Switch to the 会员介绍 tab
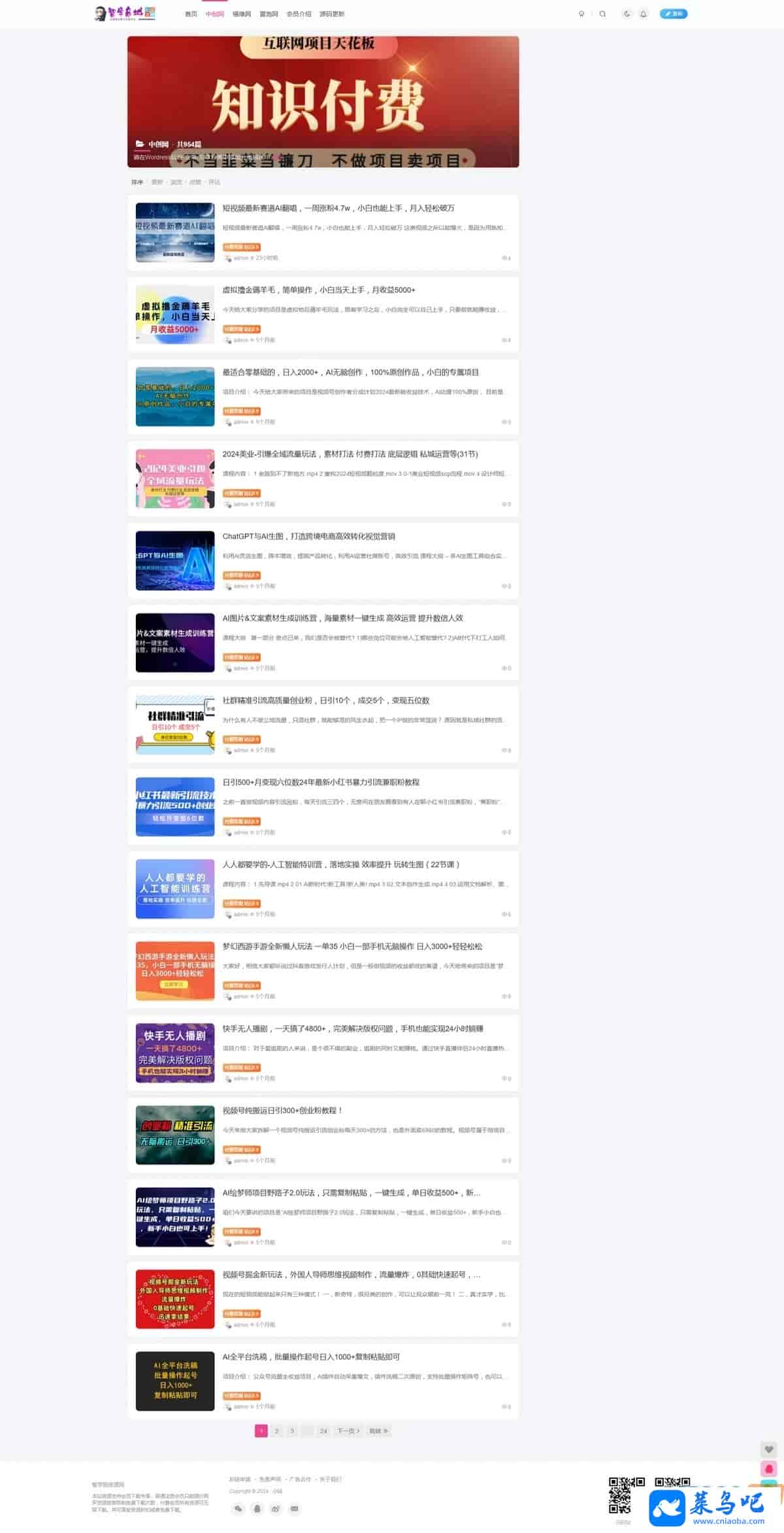 tap(299, 14)
